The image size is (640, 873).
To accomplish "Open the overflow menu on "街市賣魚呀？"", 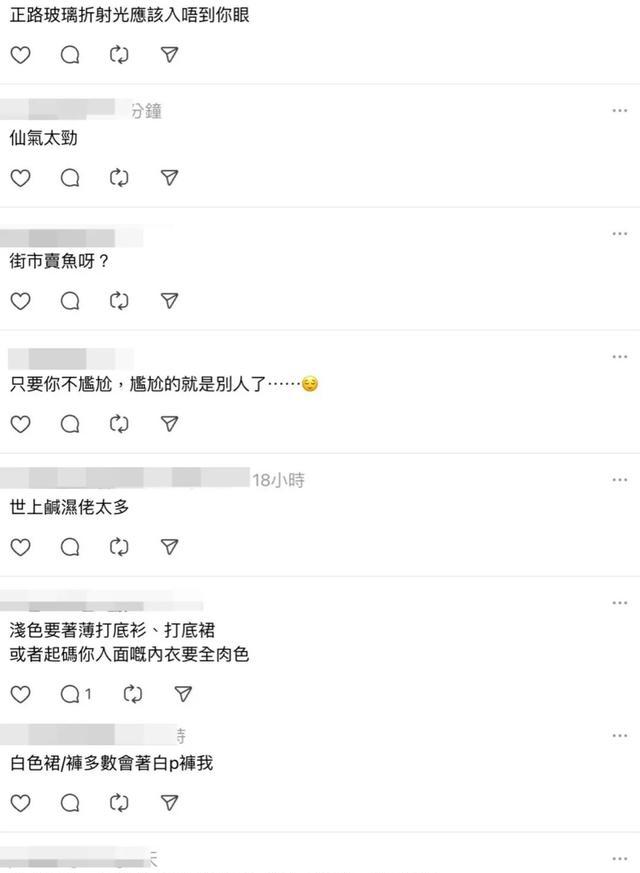I will (x=620, y=234).
